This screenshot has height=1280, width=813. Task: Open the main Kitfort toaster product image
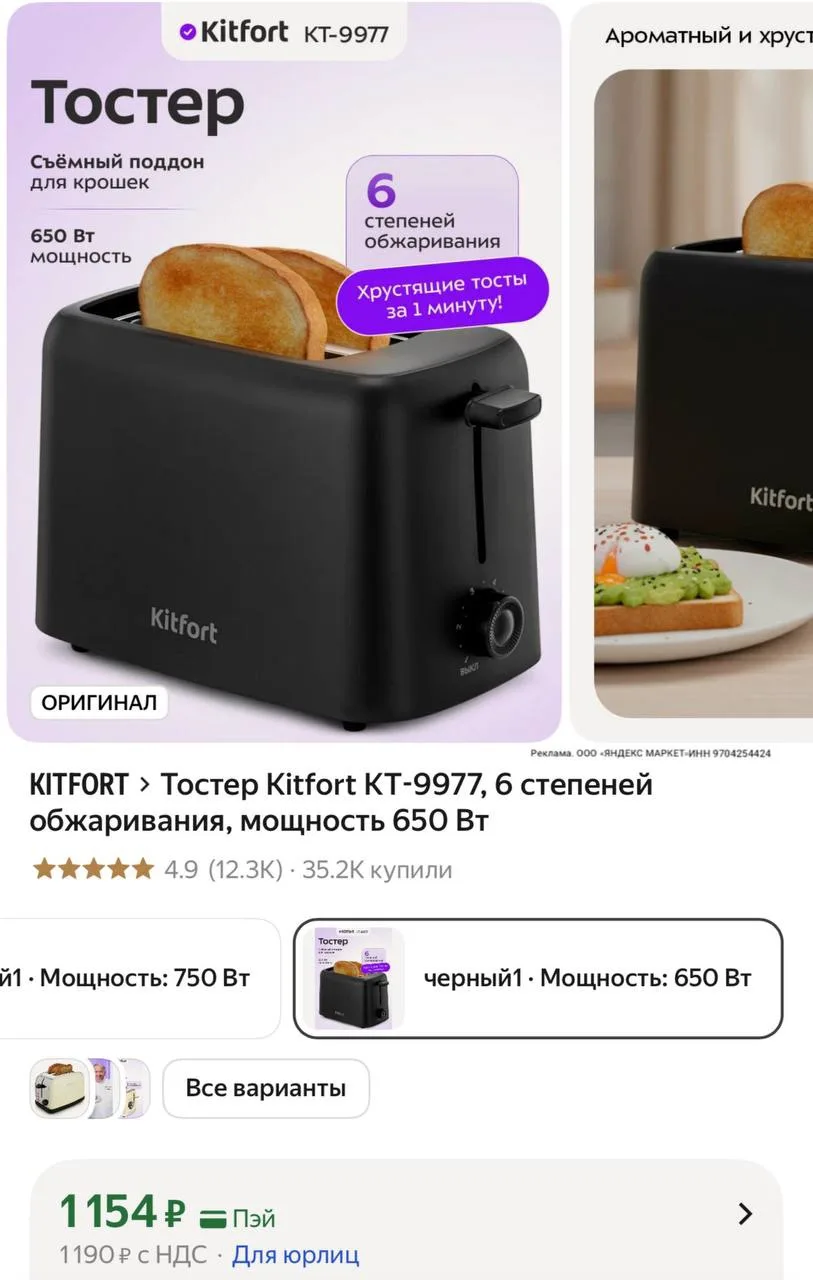[284, 372]
